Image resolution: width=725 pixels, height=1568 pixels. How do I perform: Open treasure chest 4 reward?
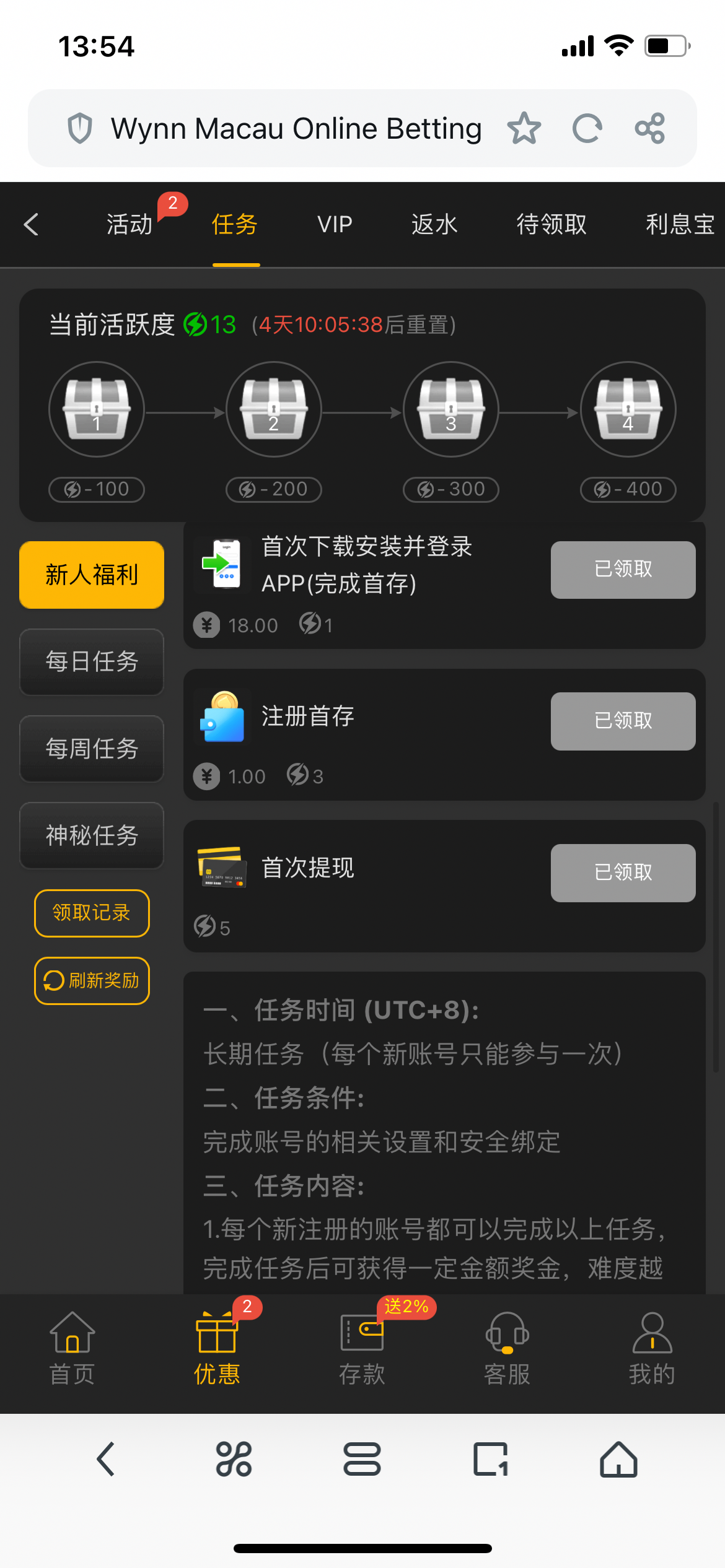coord(628,409)
